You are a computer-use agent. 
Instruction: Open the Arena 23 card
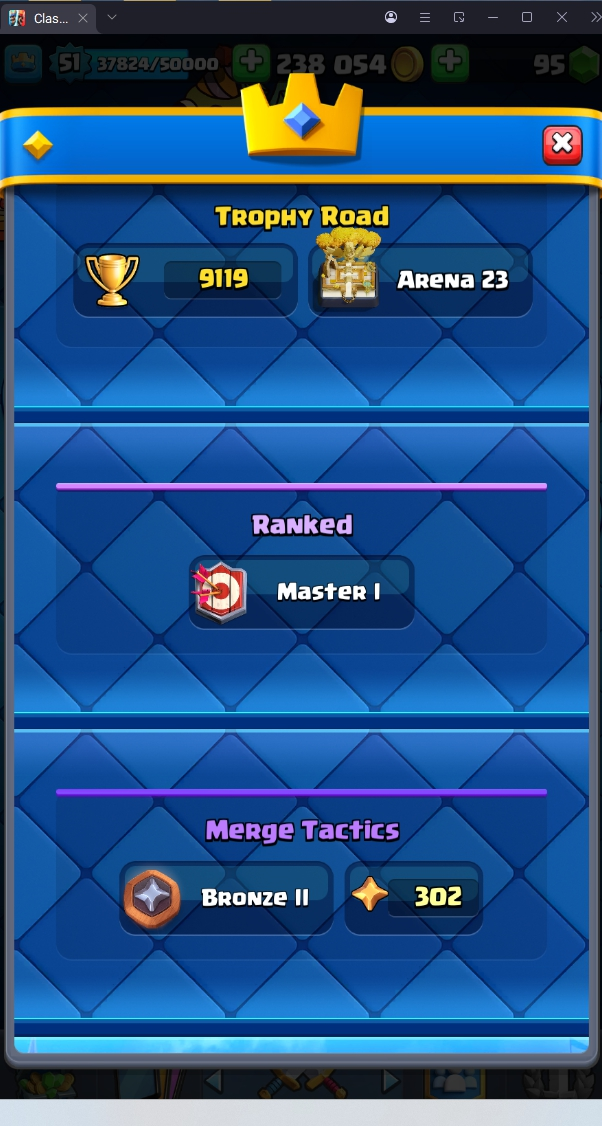[420, 280]
